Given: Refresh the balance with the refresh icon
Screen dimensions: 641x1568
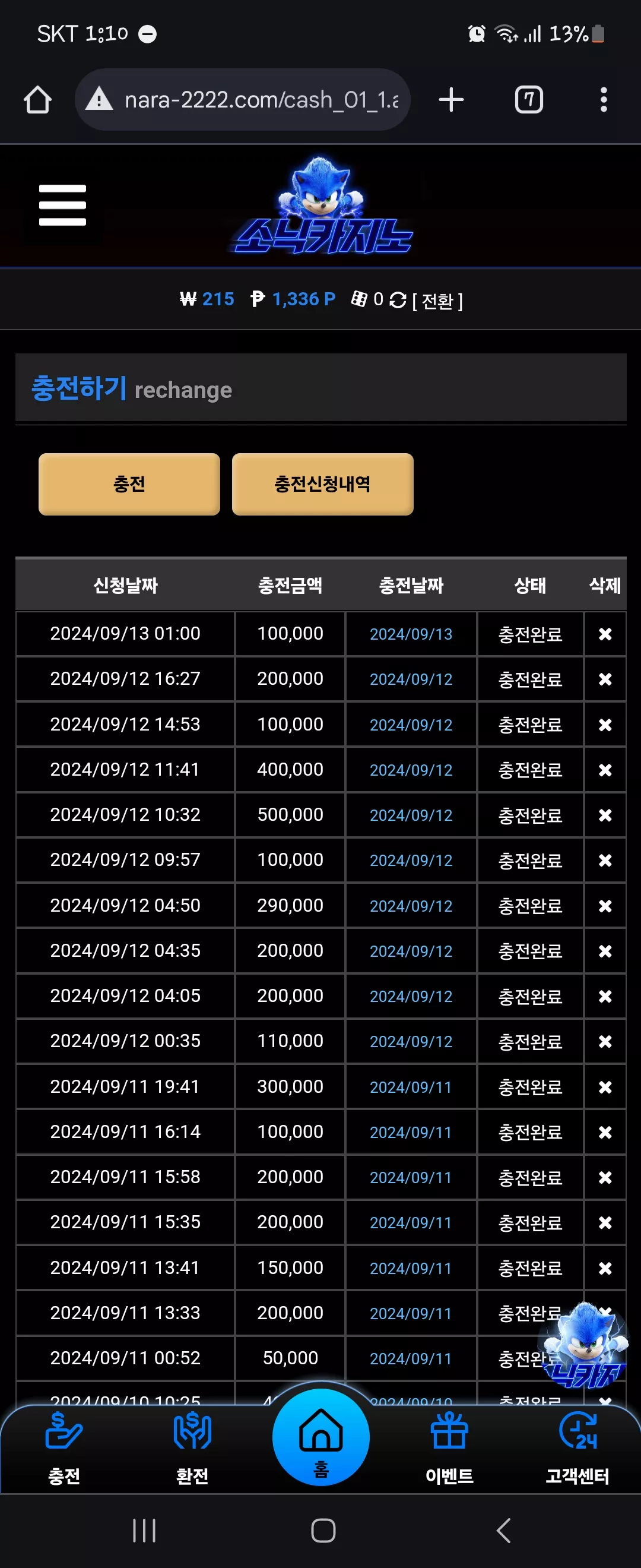Looking at the screenshot, I should point(397,299).
